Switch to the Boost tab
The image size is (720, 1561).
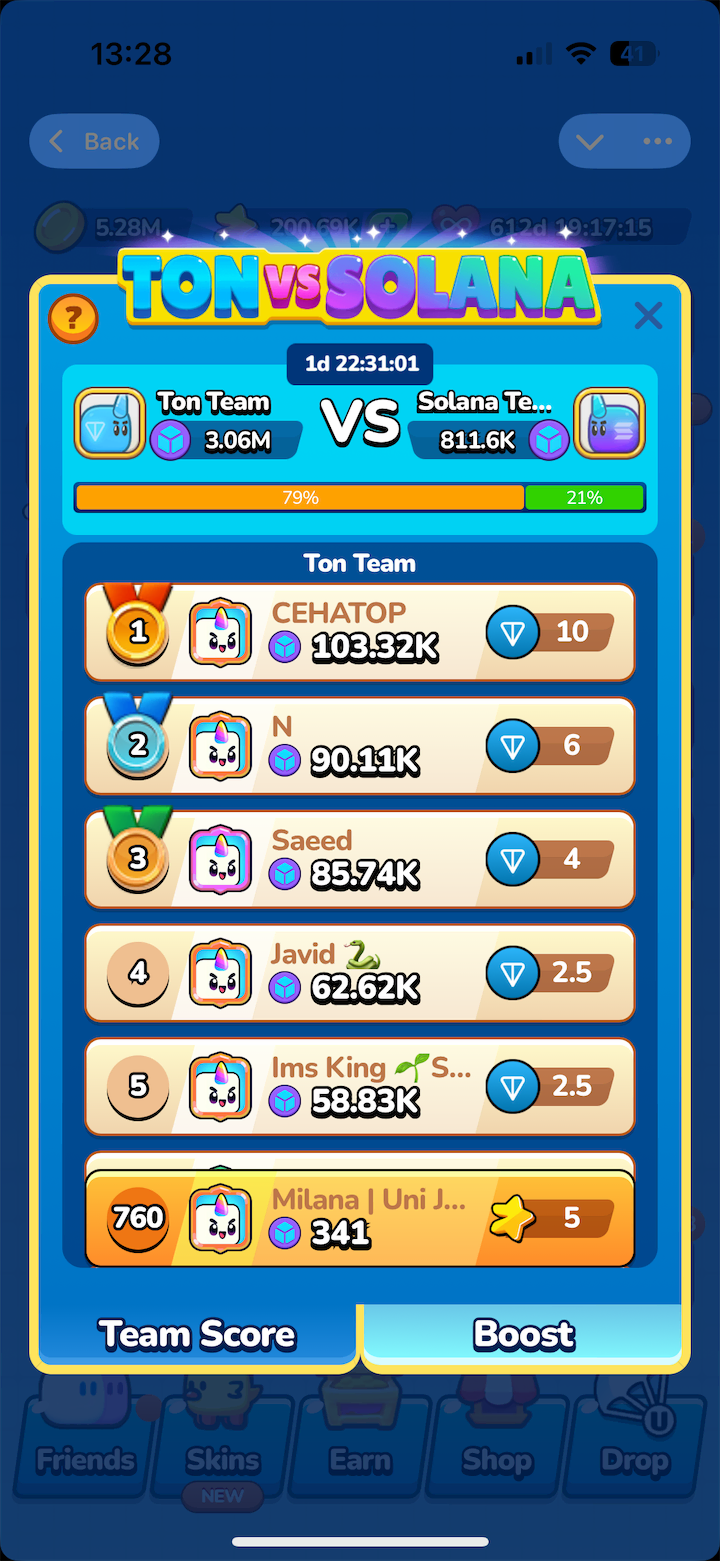click(523, 1334)
